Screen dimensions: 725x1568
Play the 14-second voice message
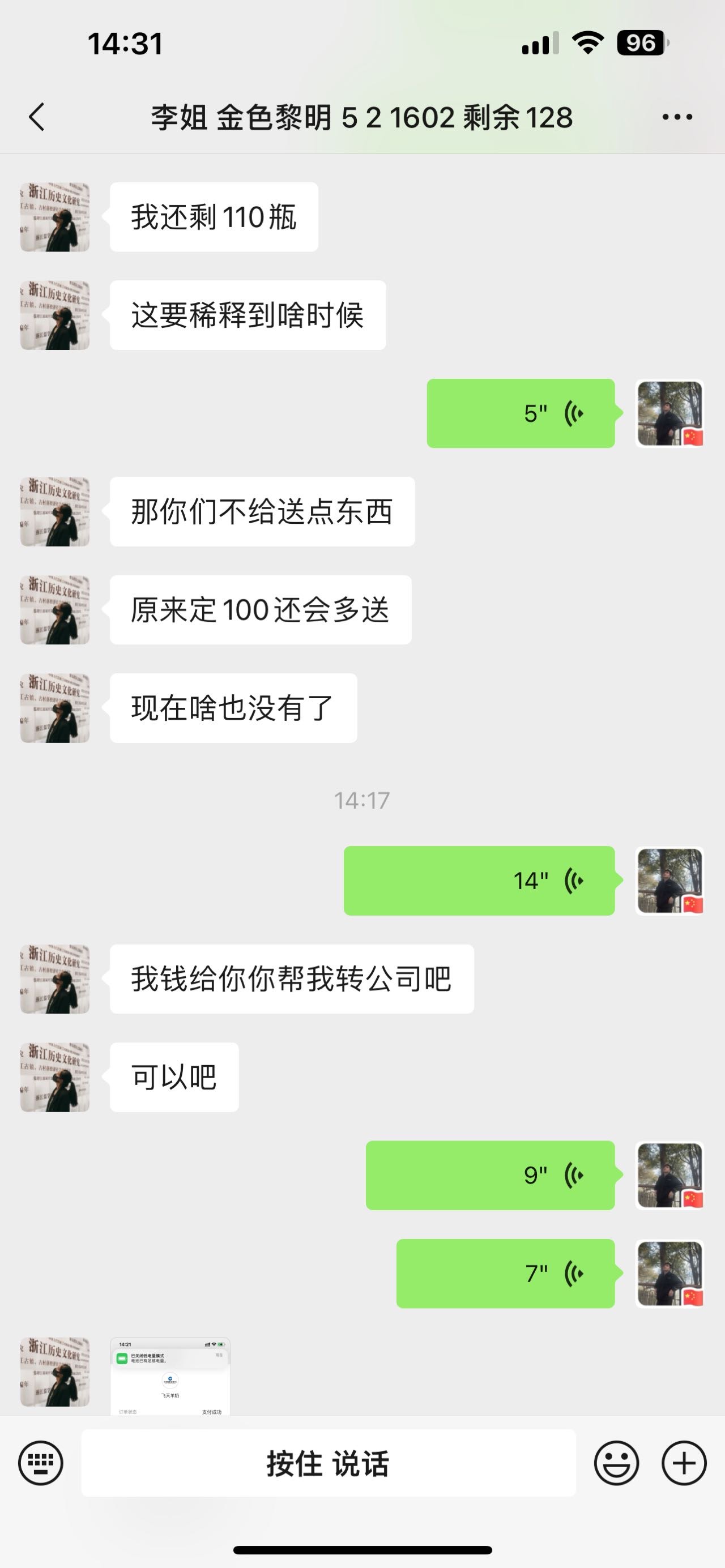click(x=479, y=880)
